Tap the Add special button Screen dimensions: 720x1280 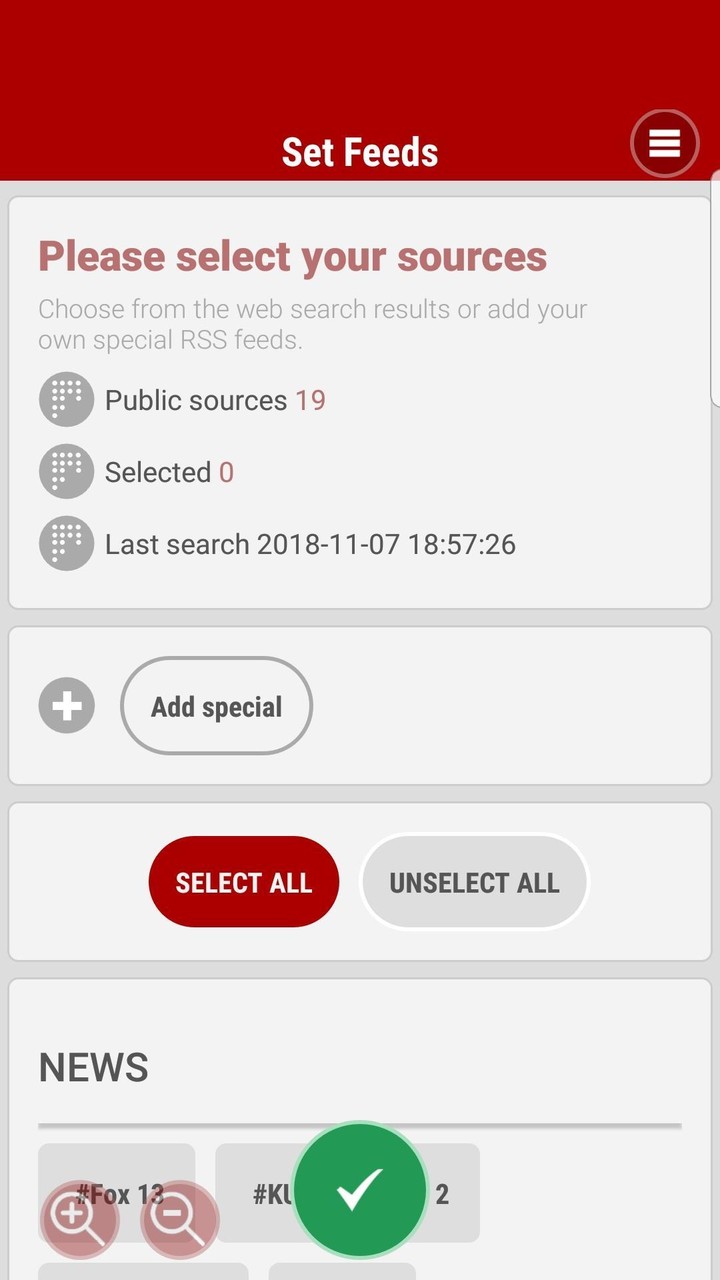[x=216, y=706]
